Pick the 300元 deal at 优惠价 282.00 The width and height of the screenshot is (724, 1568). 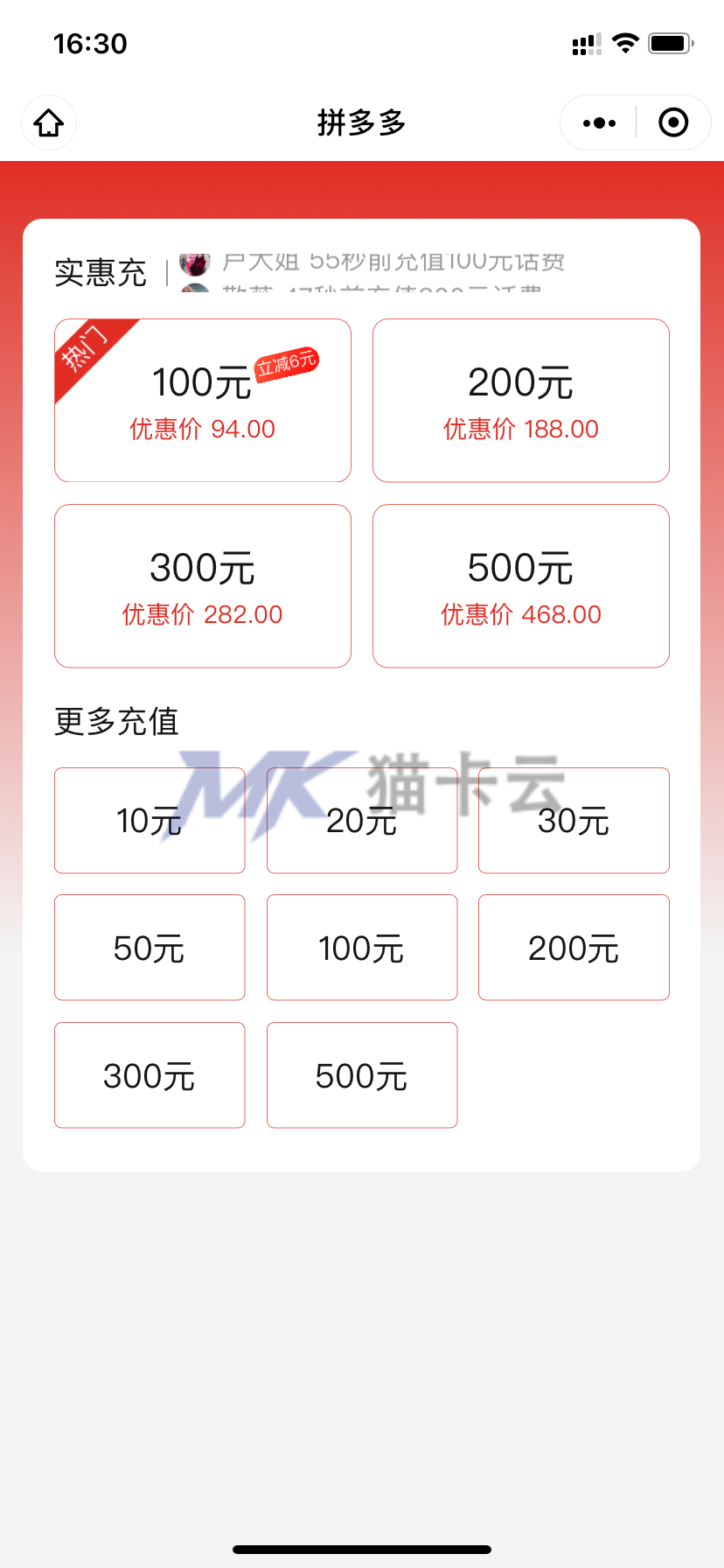click(203, 585)
